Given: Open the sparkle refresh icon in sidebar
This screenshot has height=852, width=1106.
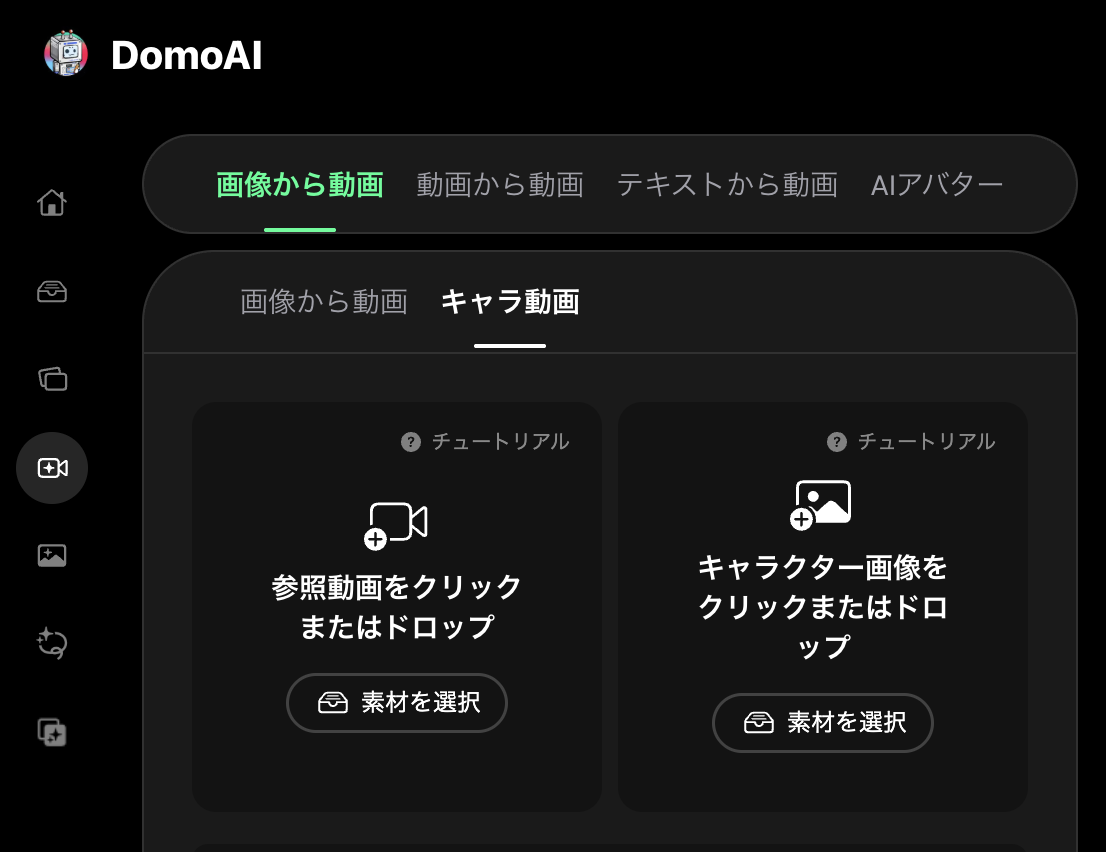Looking at the screenshot, I should (52, 643).
